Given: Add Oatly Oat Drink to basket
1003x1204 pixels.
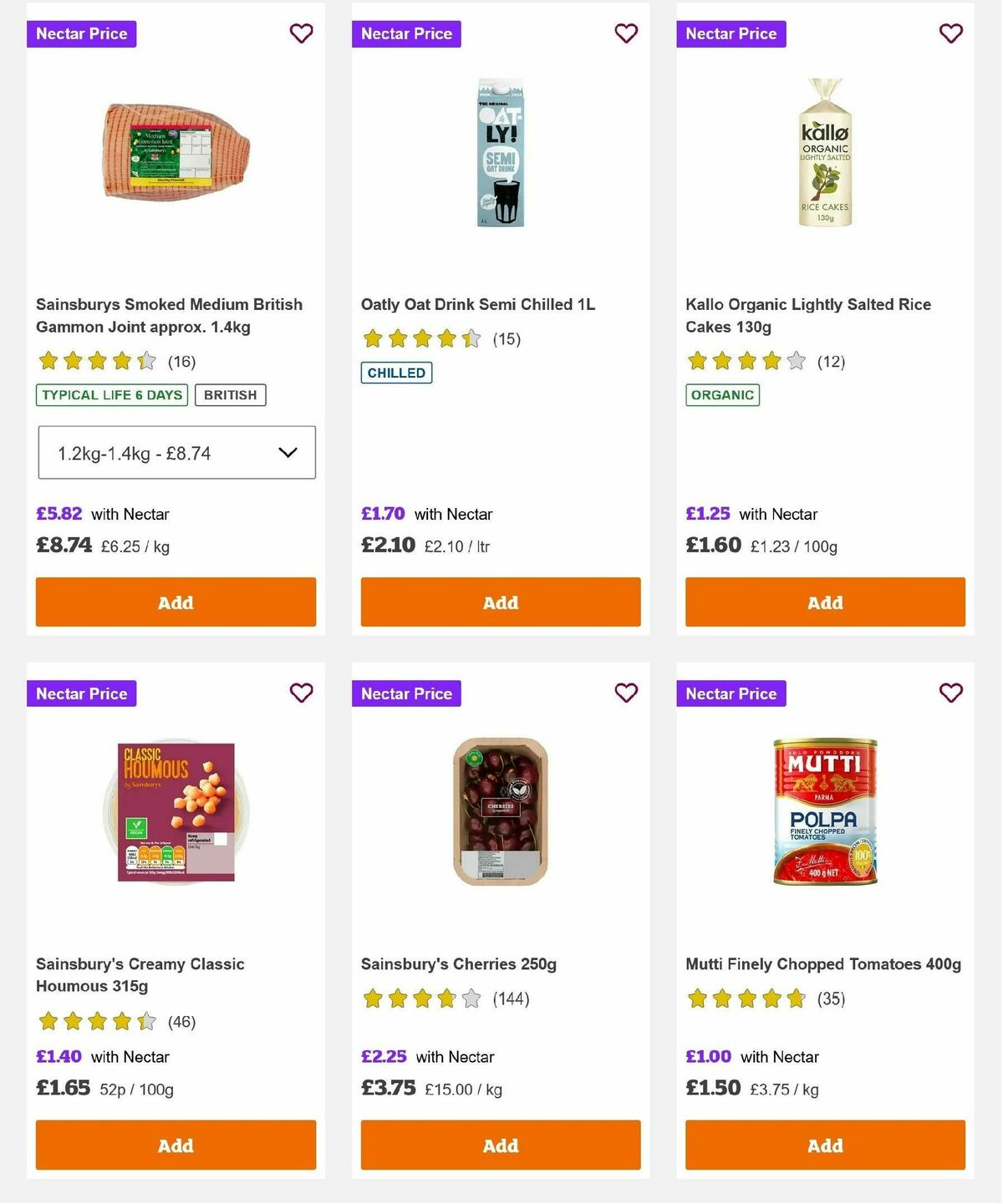Looking at the screenshot, I should coord(500,602).
